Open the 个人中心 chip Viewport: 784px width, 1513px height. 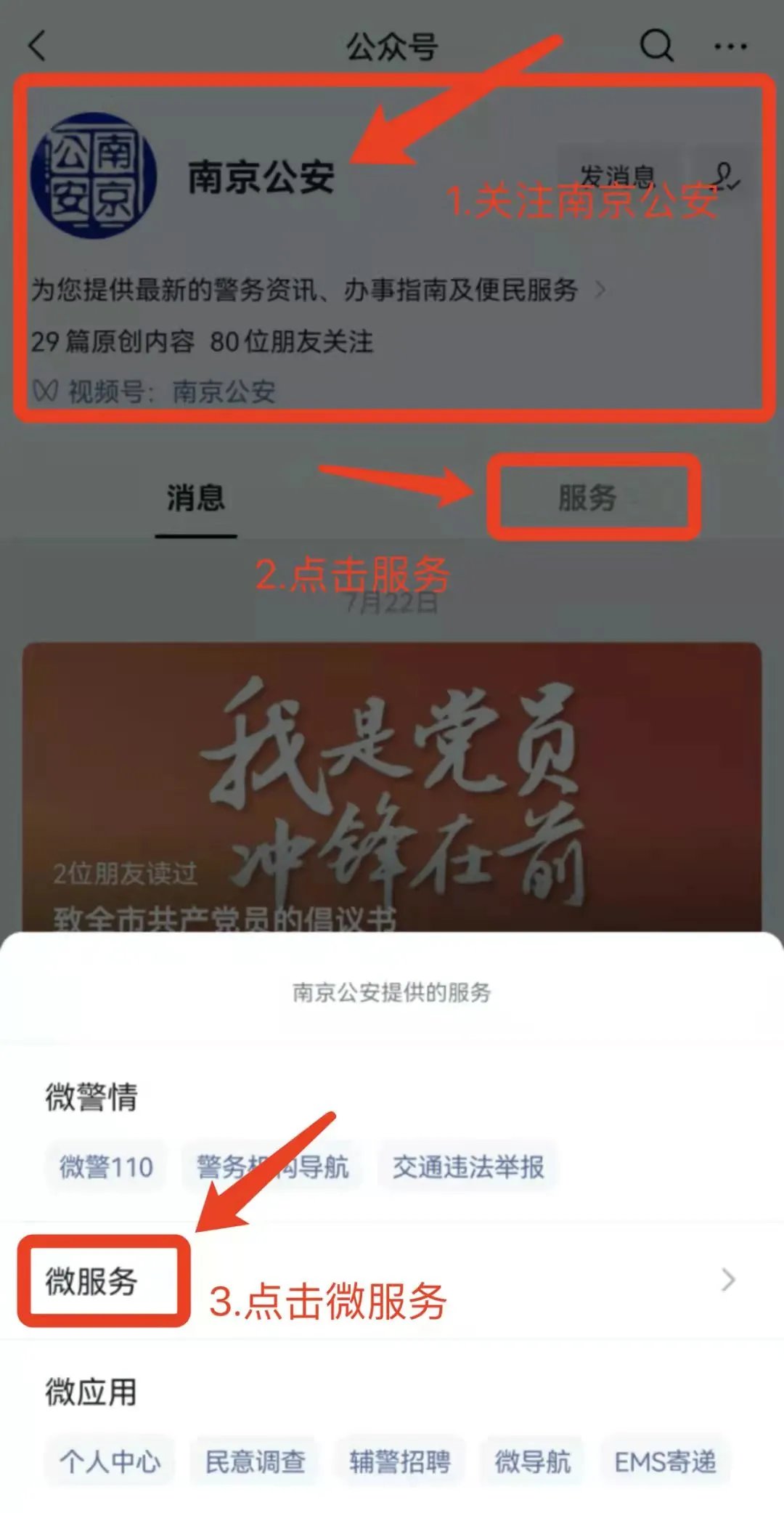(110, 1461)
